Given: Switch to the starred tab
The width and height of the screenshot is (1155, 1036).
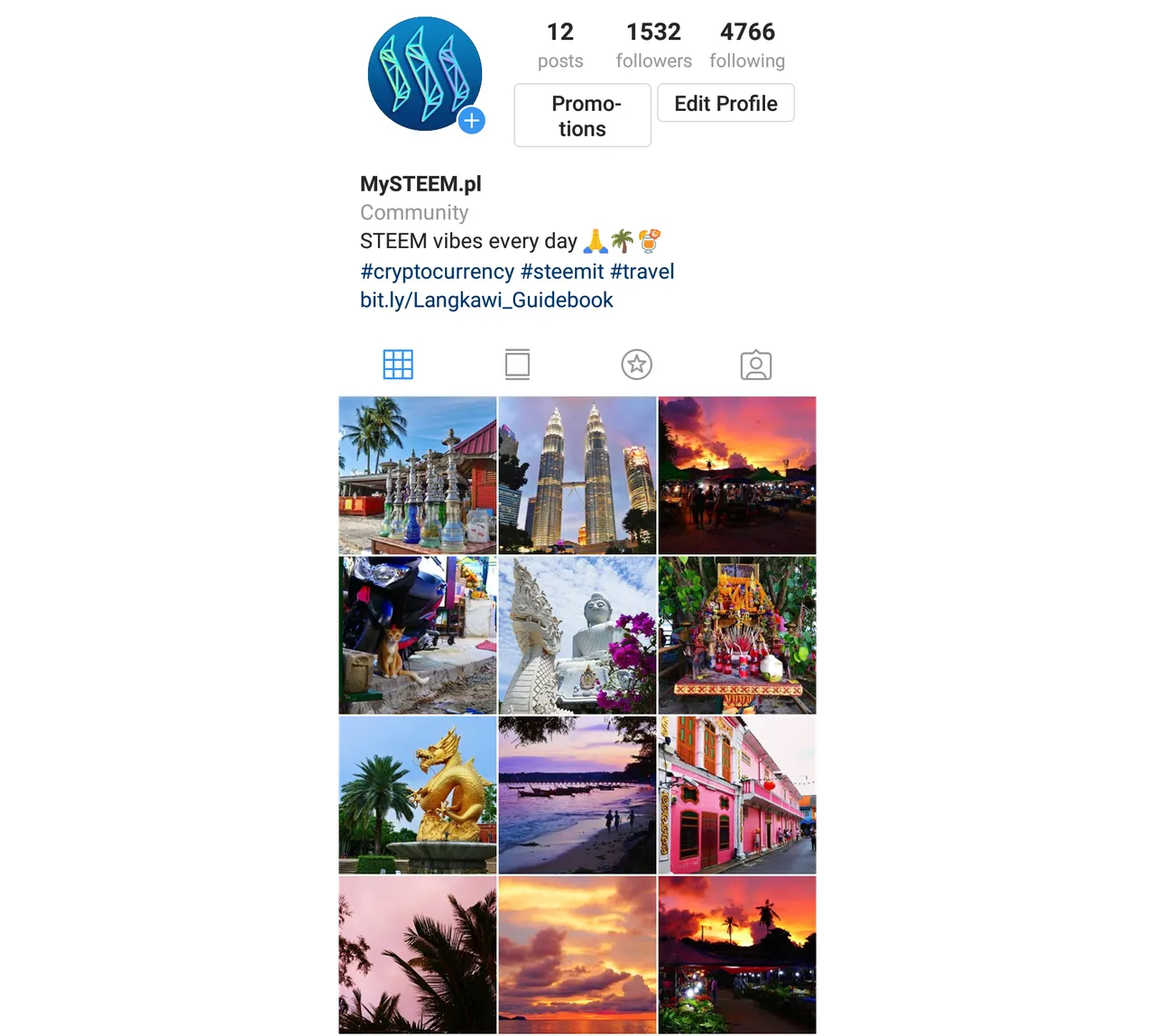Looking at the screenshot, I should point(636,365).
